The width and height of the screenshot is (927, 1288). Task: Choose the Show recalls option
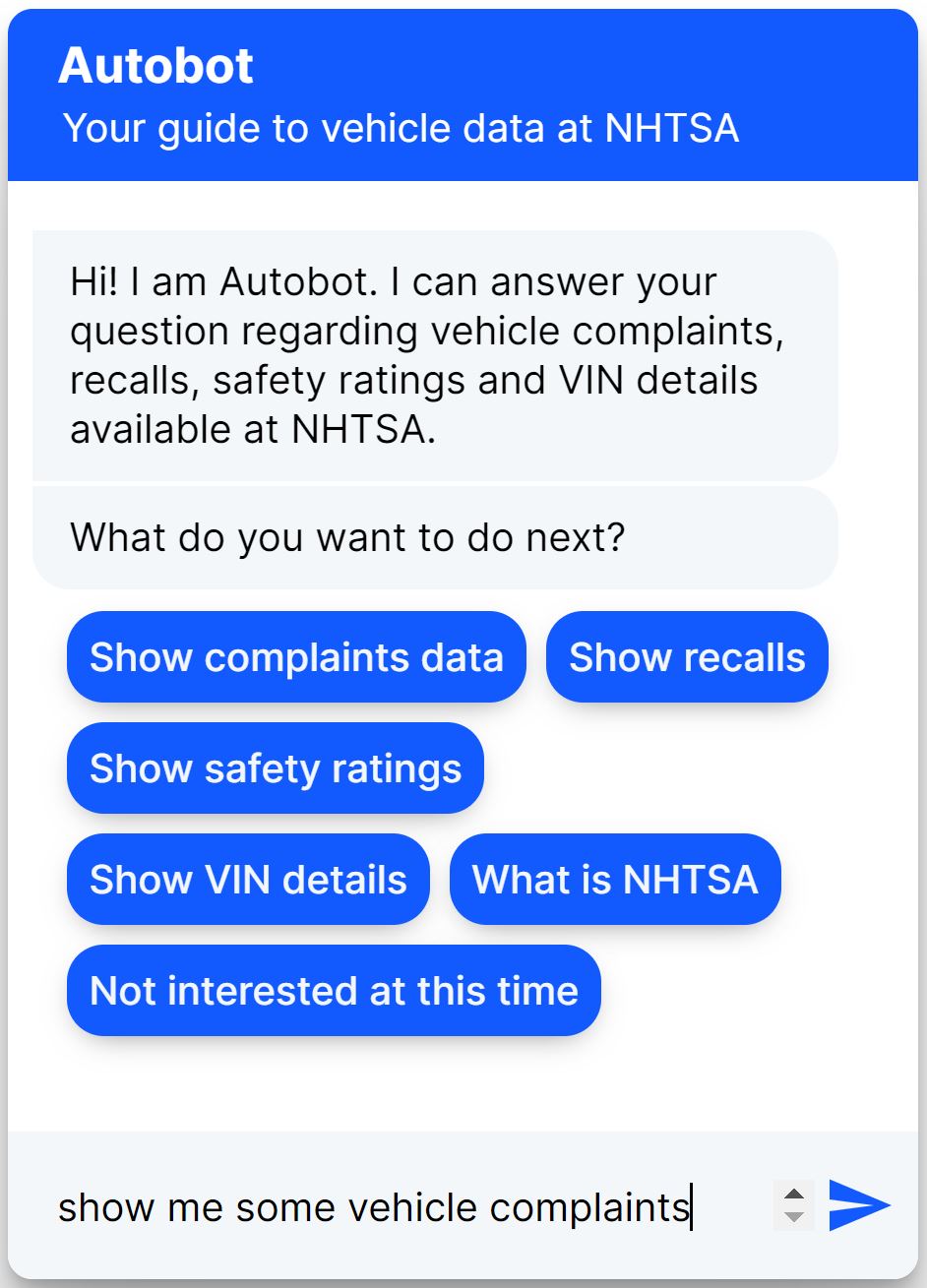click(x=687, y=657)
